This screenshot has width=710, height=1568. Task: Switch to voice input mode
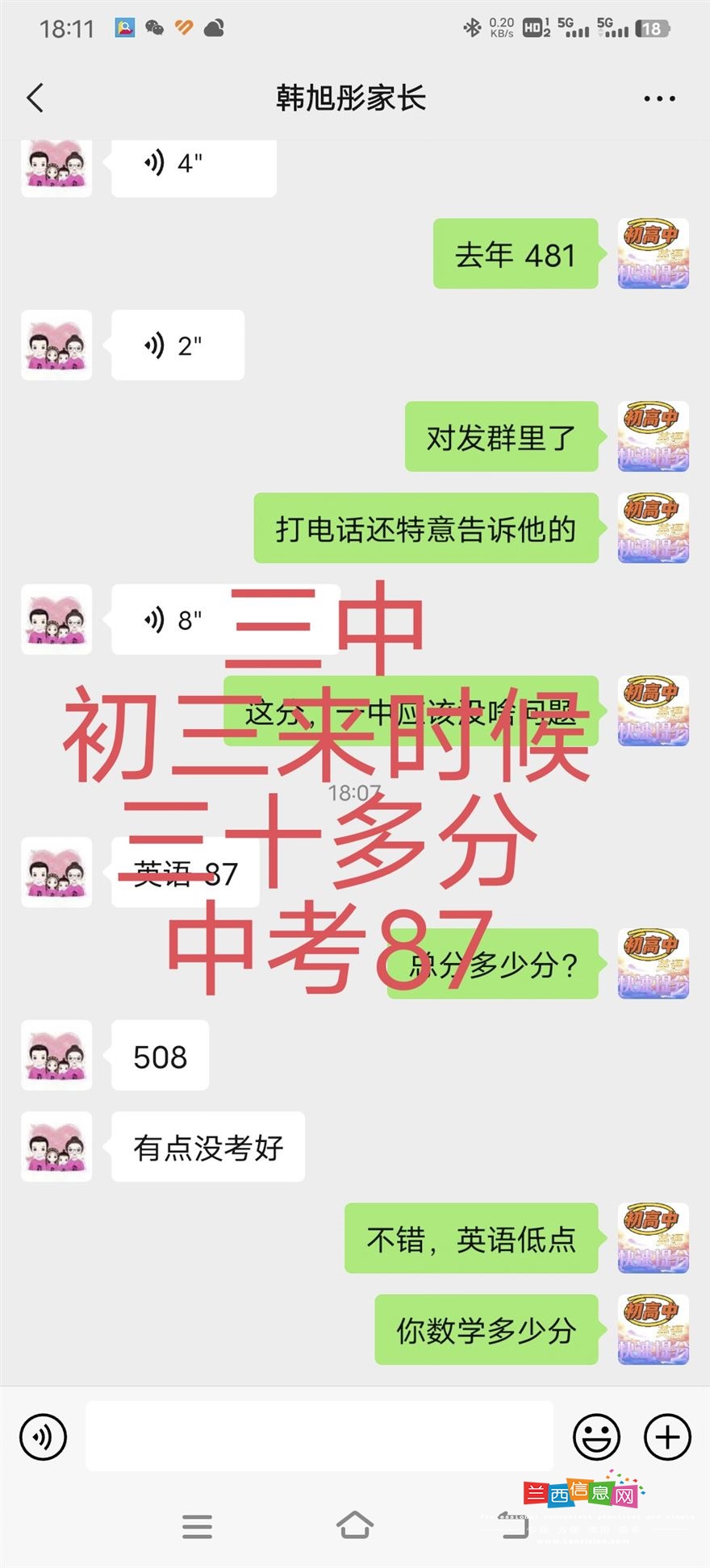[43, 1437]
